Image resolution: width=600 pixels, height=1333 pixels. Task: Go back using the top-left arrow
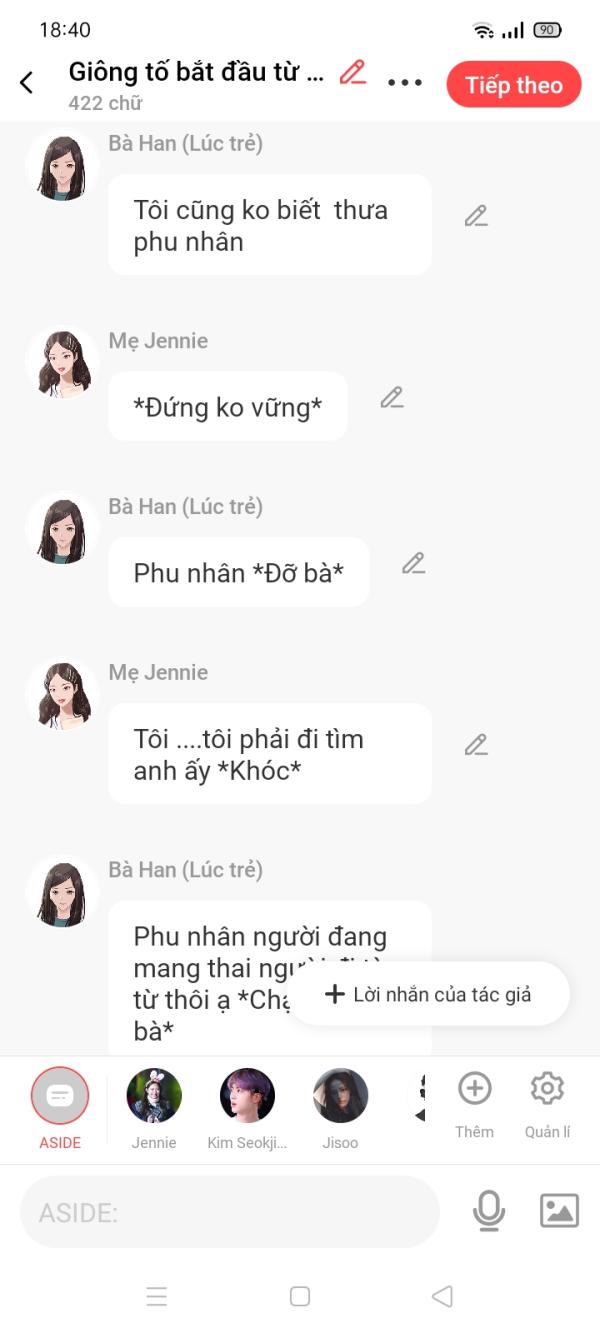pyautogui.click(x=27, y=83)
